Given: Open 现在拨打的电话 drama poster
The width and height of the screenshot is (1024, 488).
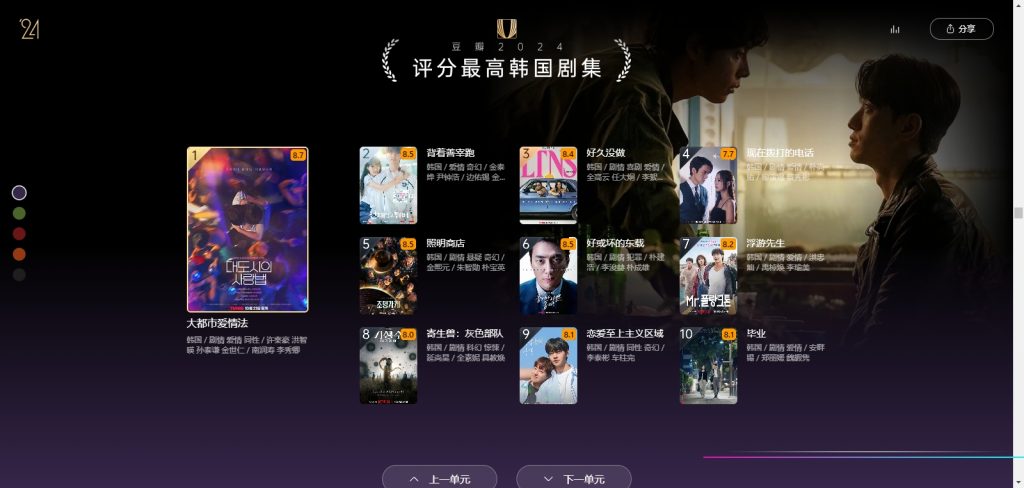Looking at the screenshot, I should point(708,186).
